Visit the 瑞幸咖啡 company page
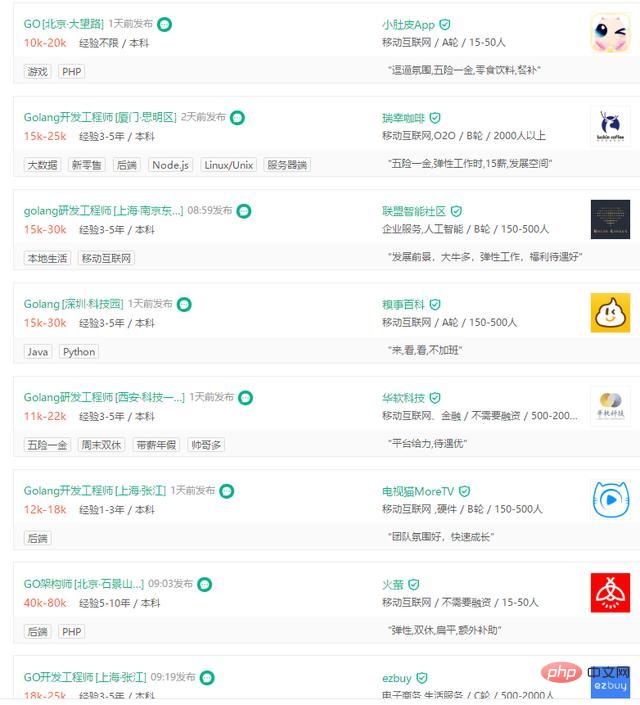640x705 pixels. point(403,118)
